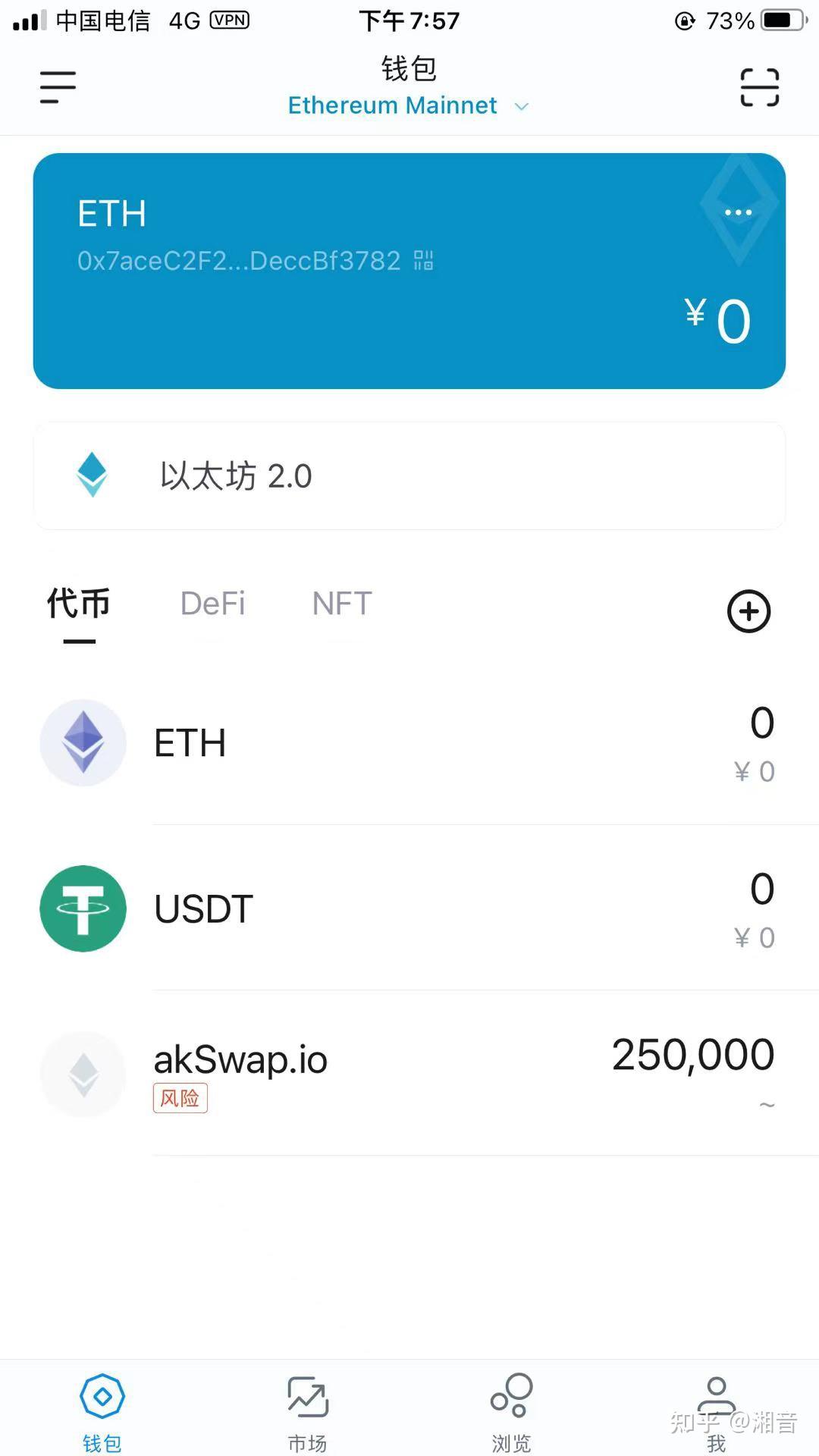Expand the 以太坊 2.0 banner
819x1456 pixels.
coord(409,476)
